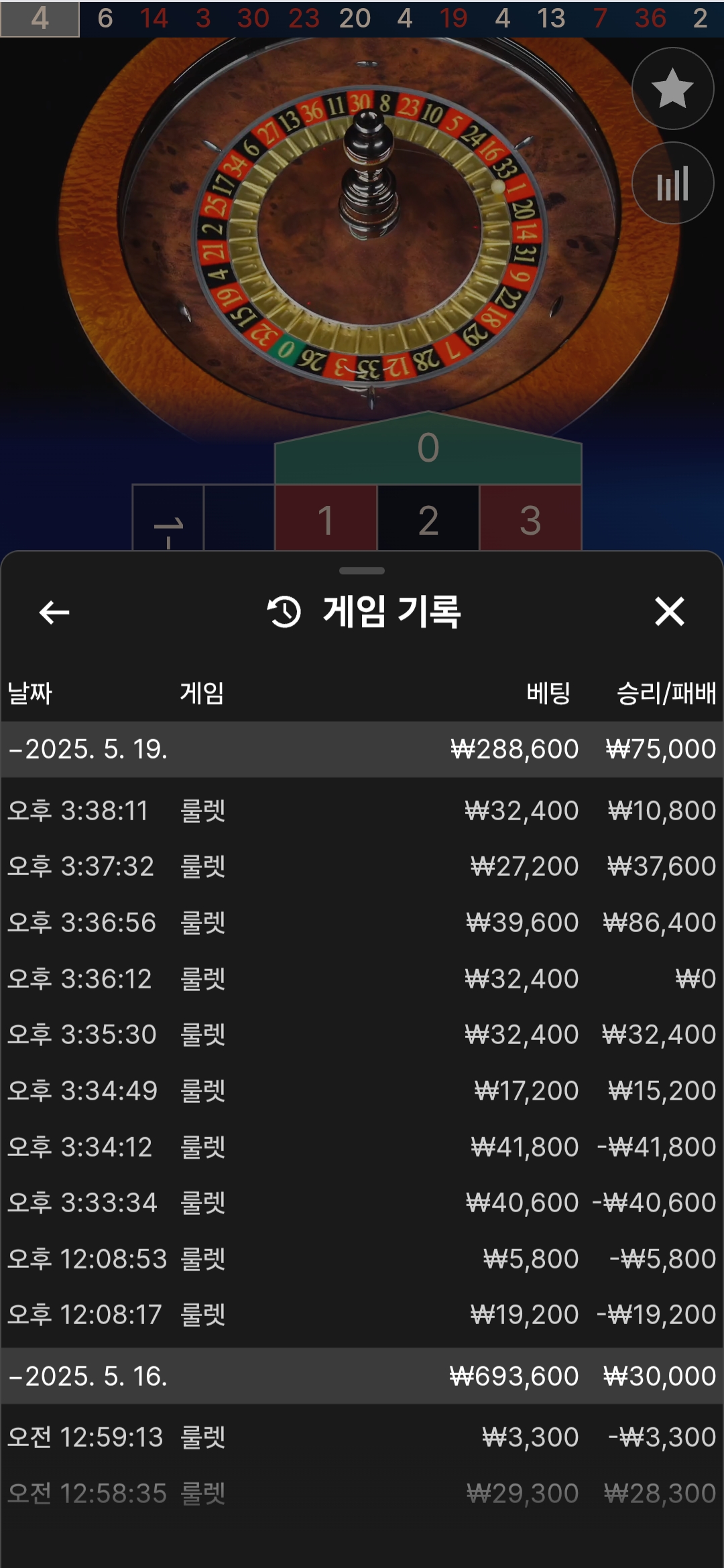Open the 오후 3:37:32 roulette record
This screenshot has height=1568, width=724.
362,866
